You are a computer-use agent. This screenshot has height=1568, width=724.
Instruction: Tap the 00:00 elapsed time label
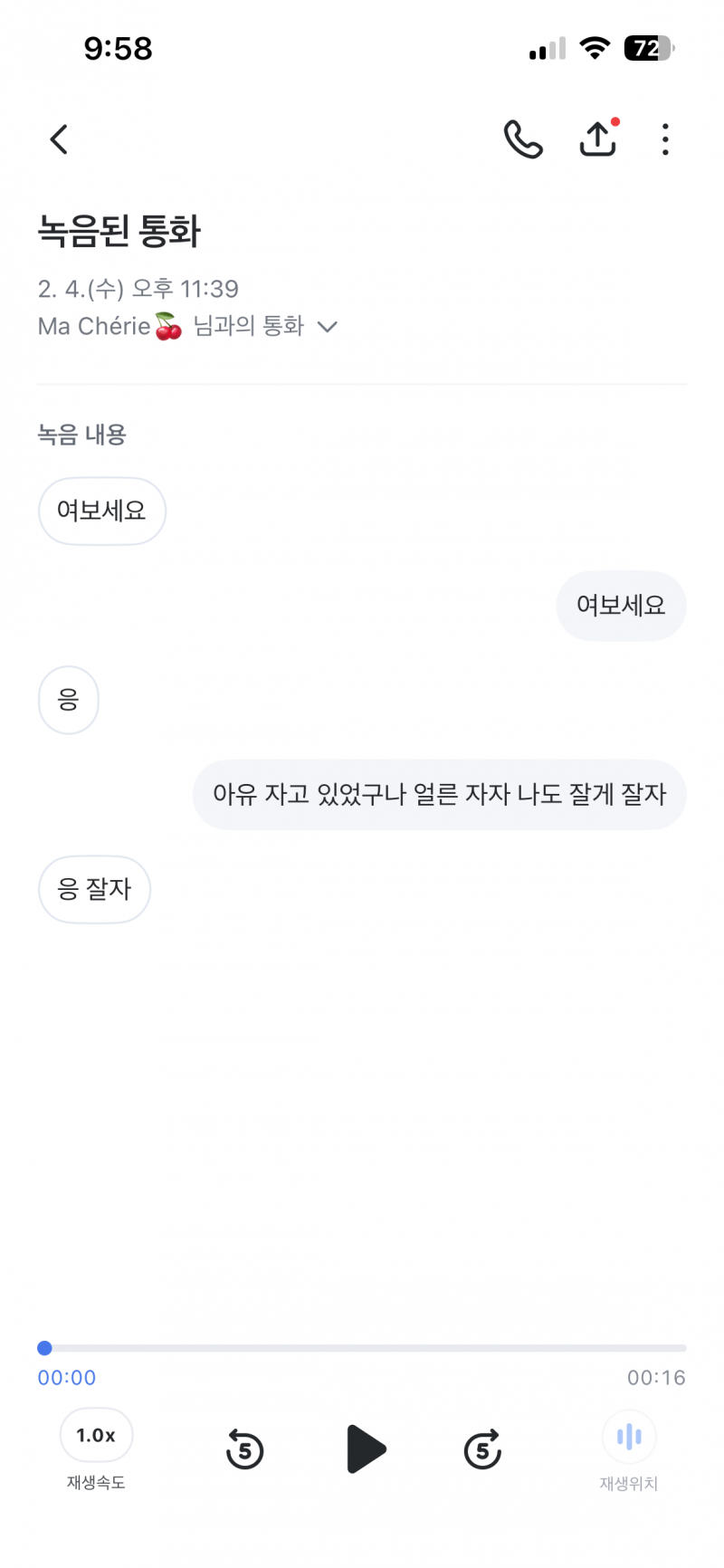point(67,1377)
